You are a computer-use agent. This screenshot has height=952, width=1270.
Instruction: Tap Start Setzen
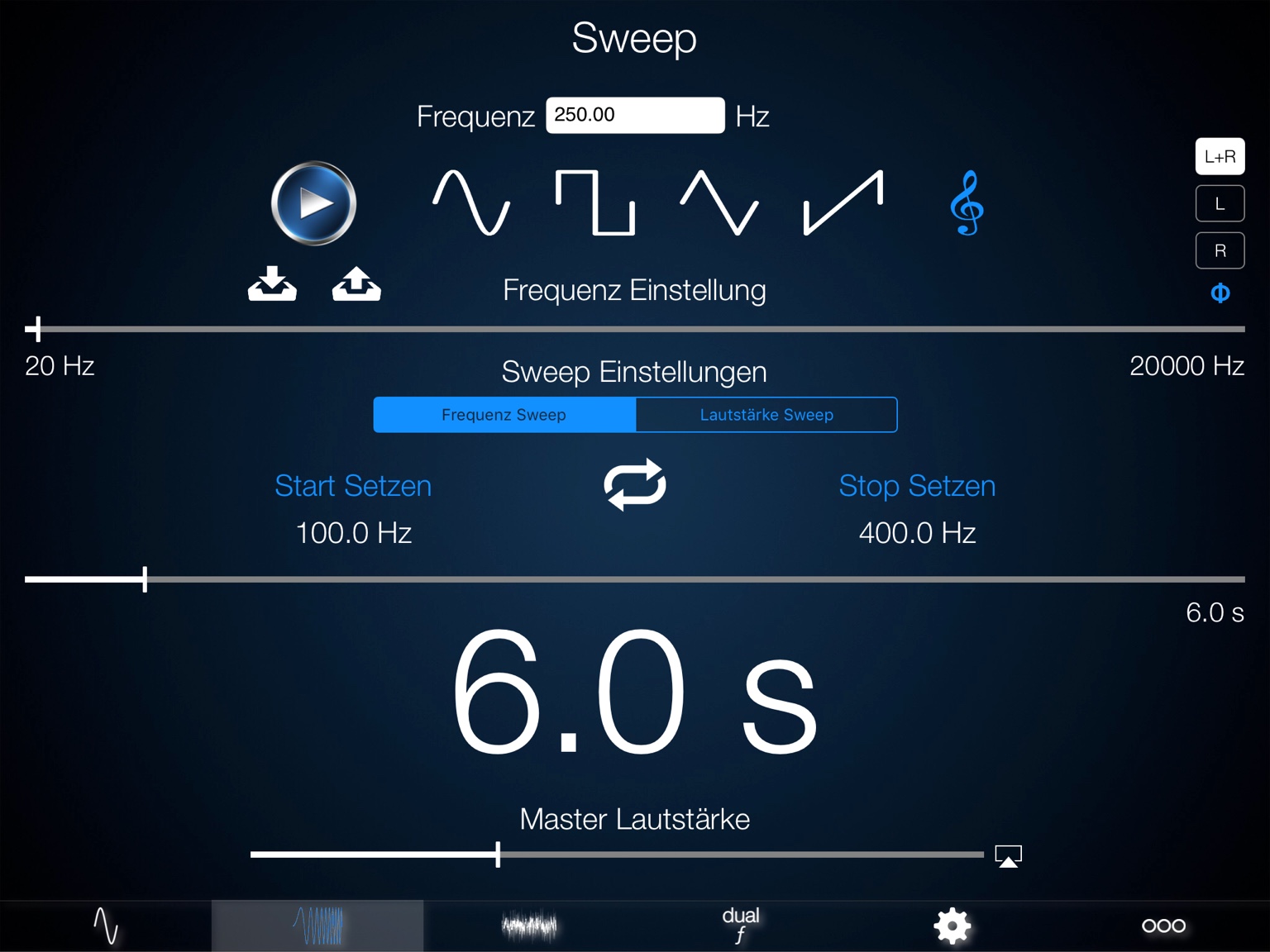coord(353,486)
